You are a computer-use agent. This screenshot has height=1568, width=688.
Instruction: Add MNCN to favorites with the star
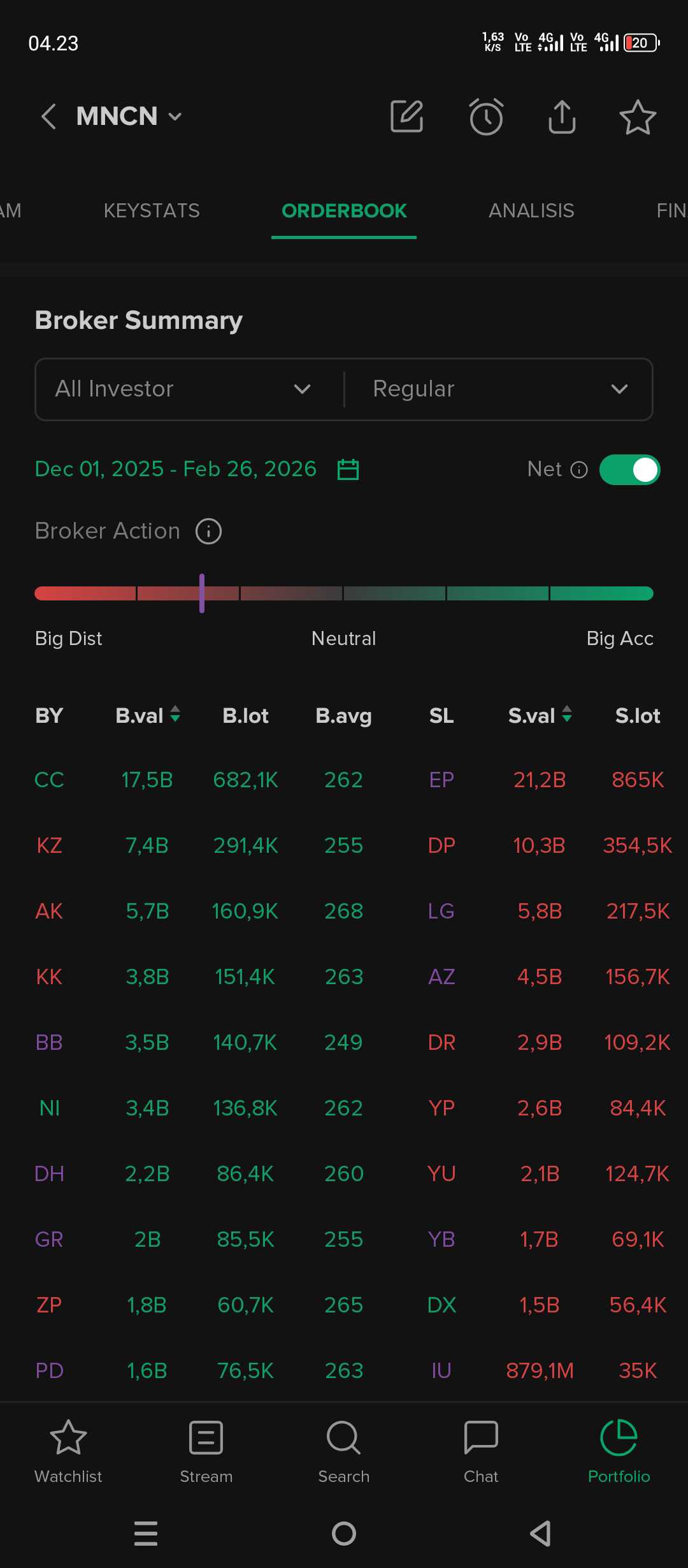(638, 117)
